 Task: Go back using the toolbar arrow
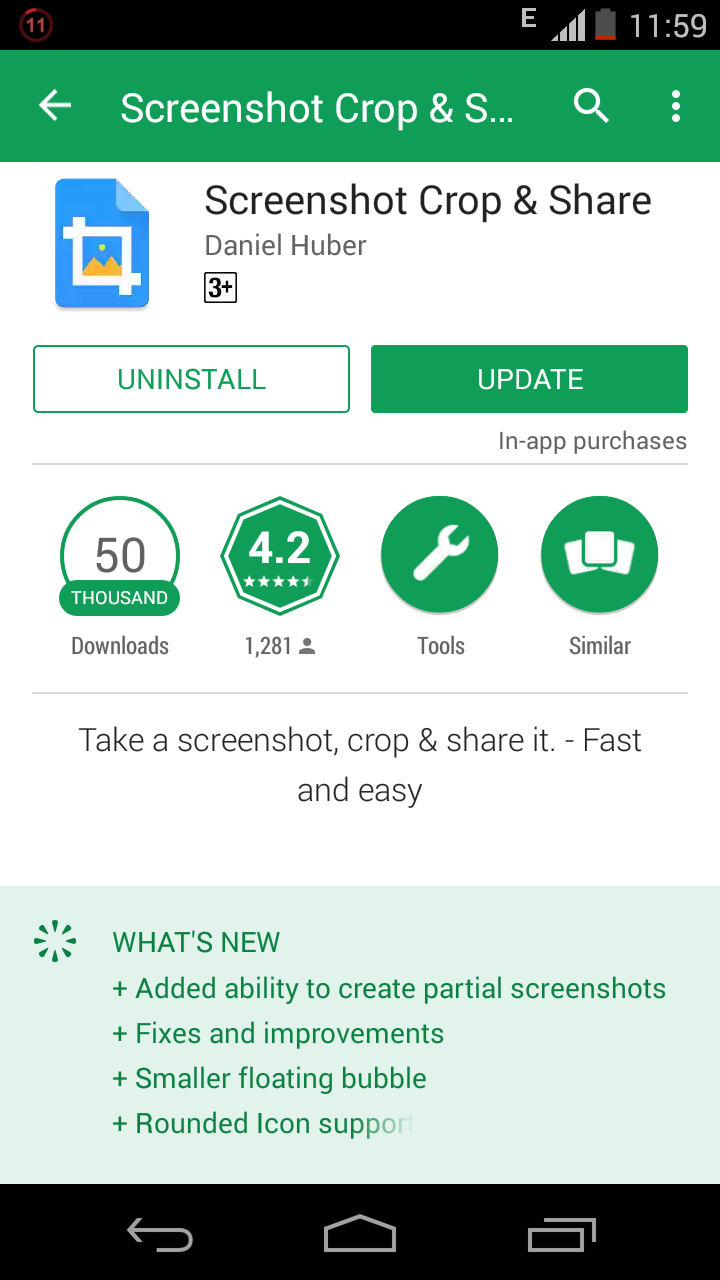[55, 106]
